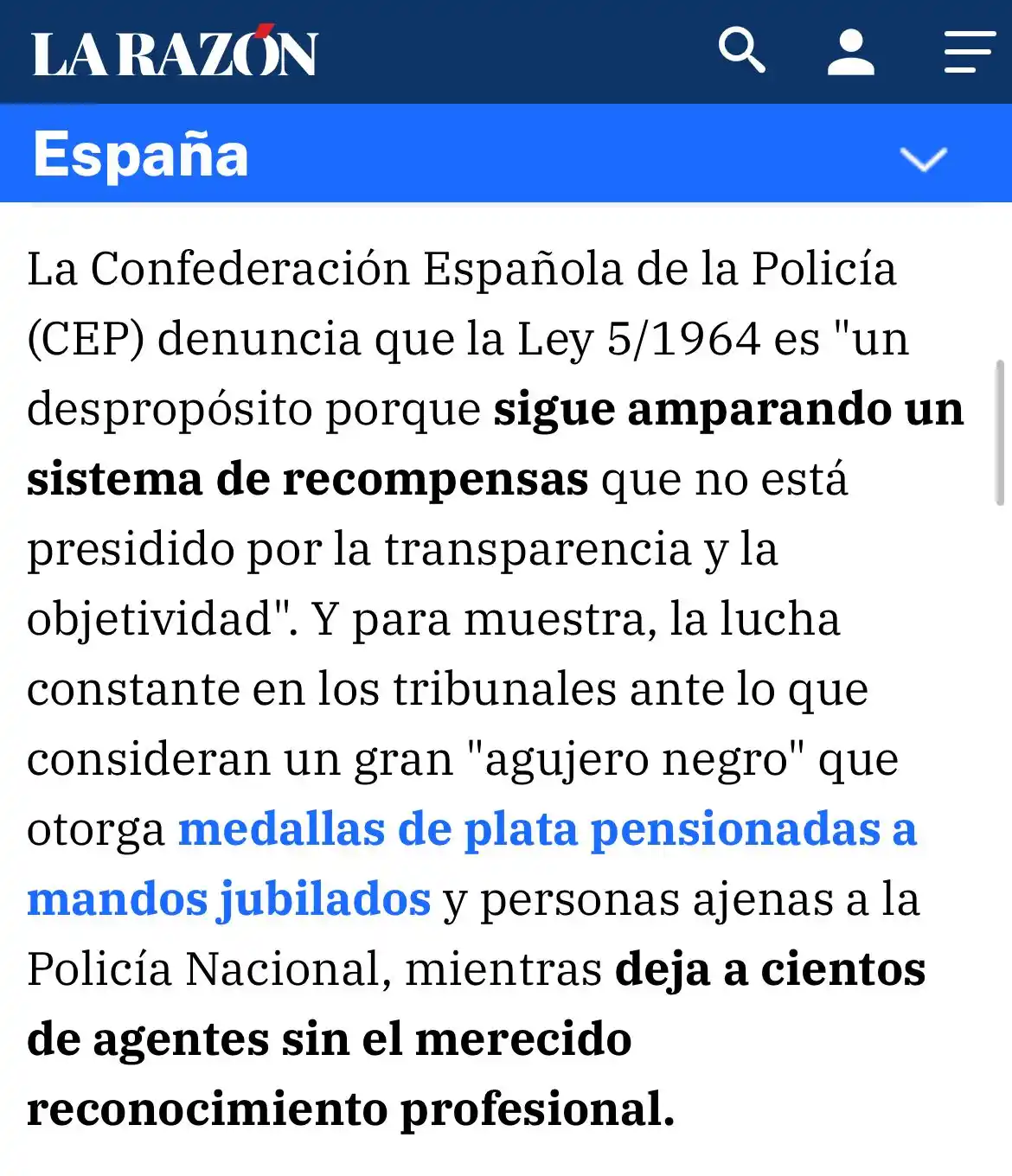1012x1176 pixels.
Task: Expand the España section dropdown chevron
Action: point(923,159)
